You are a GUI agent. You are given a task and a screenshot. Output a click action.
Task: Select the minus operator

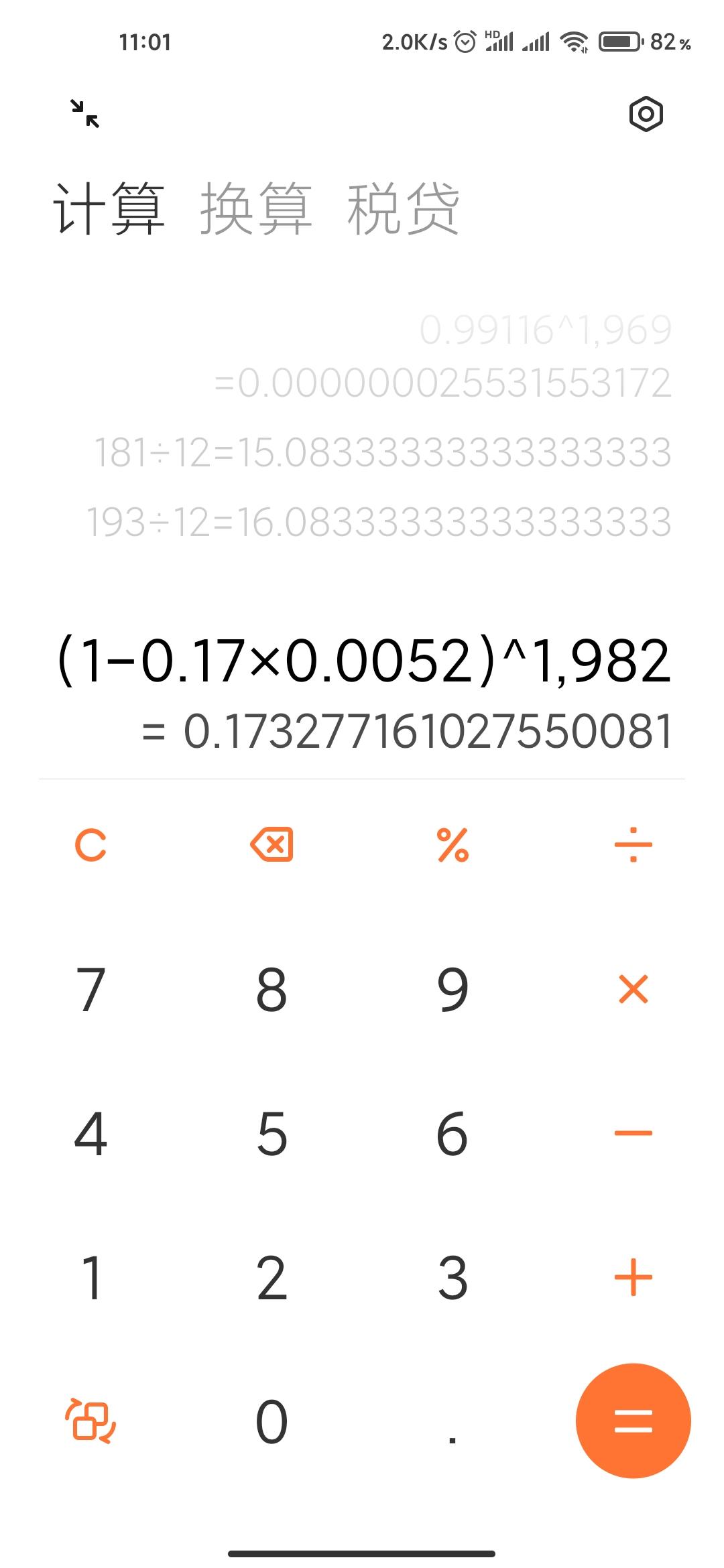[633, 1133]
